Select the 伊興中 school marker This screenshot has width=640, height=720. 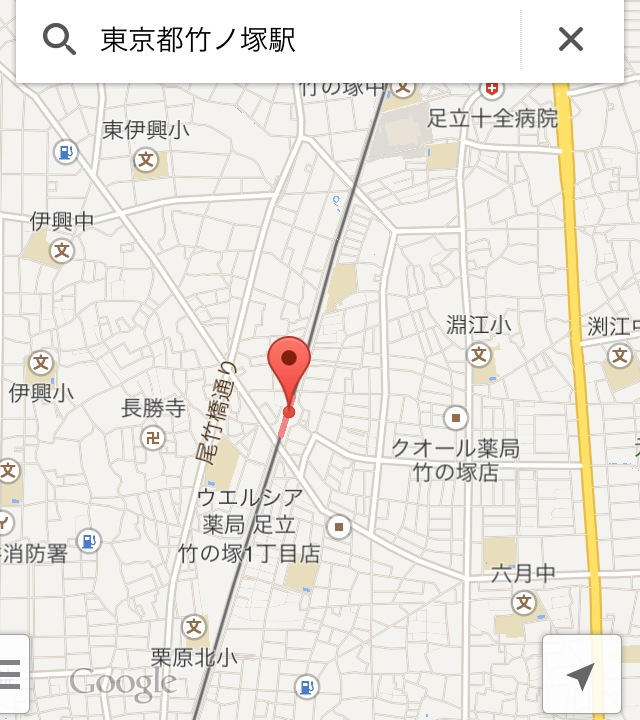pos(62,250)
